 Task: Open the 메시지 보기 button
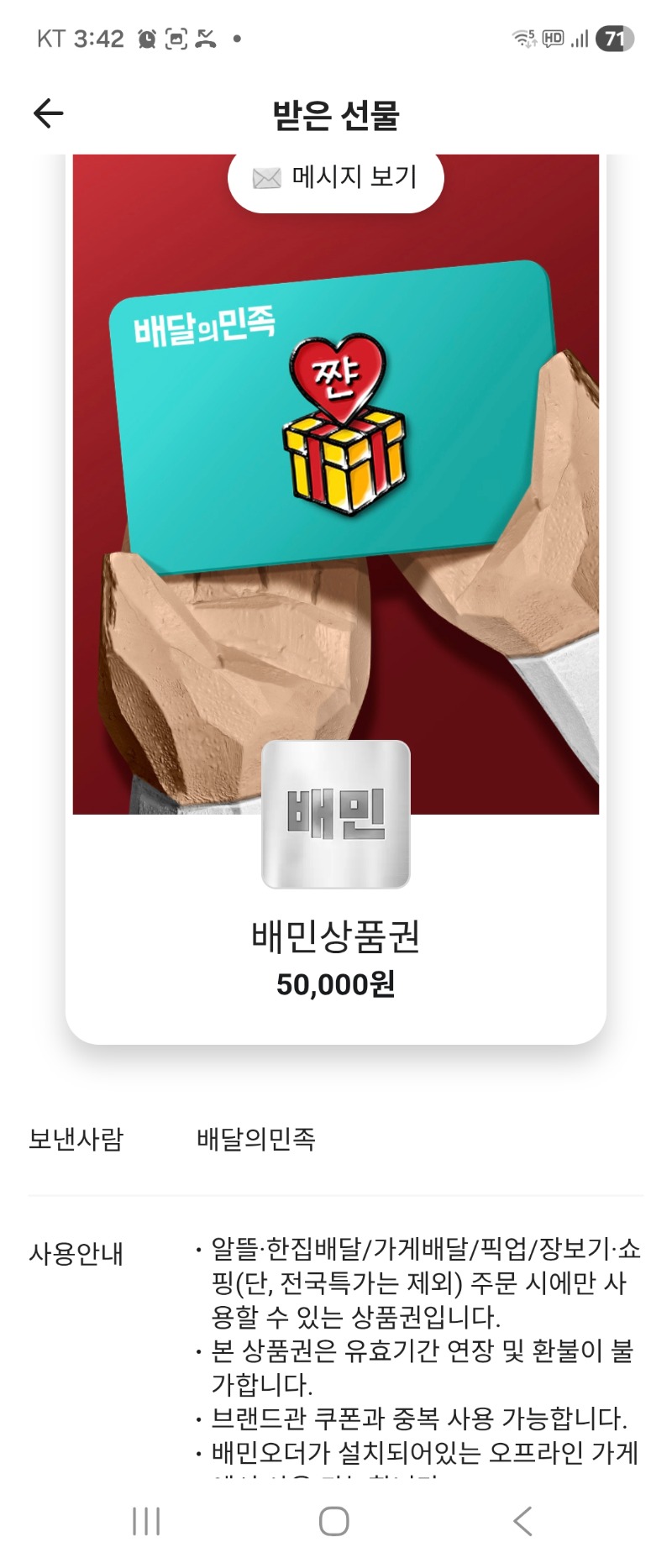[x=335, y=178]
